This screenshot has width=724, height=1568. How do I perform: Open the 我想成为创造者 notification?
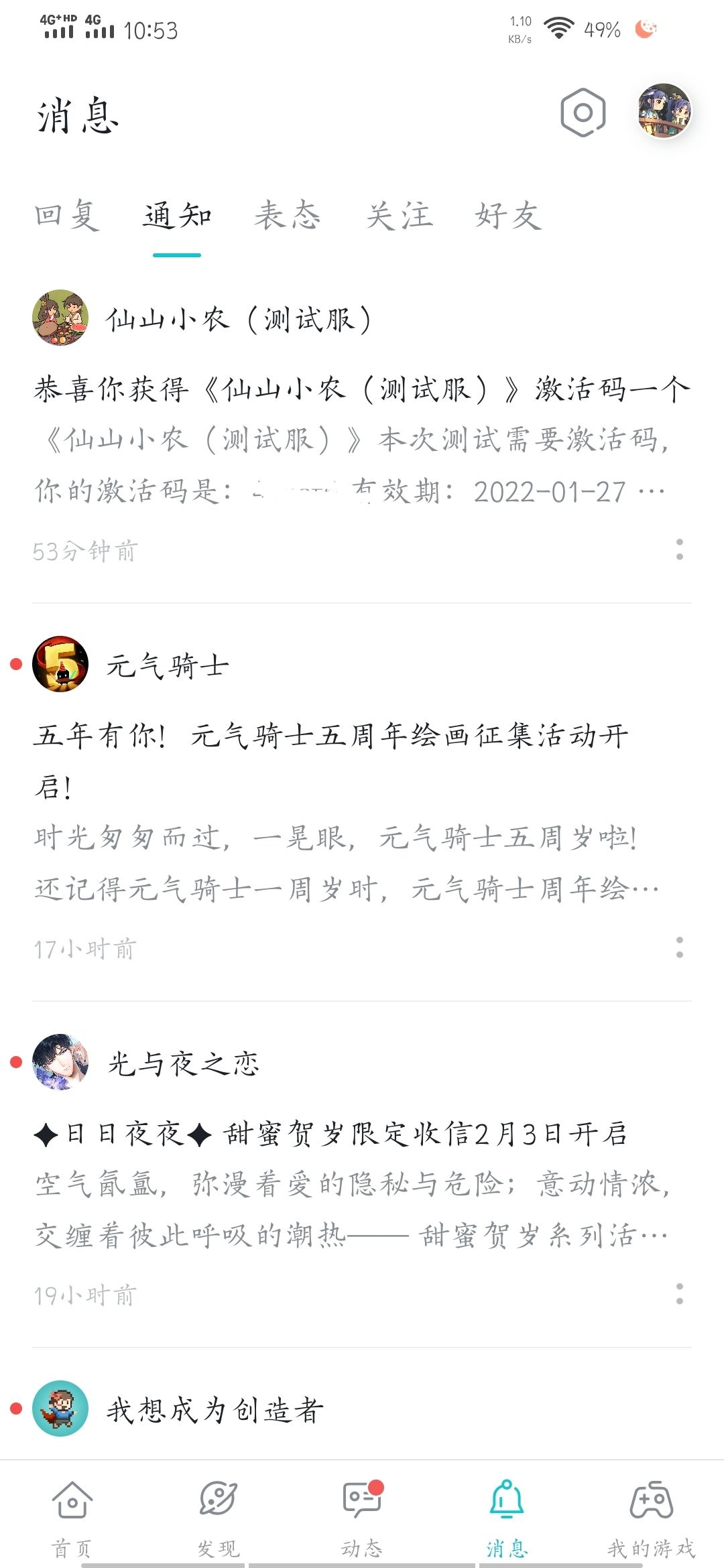(x=362, y=1410)
